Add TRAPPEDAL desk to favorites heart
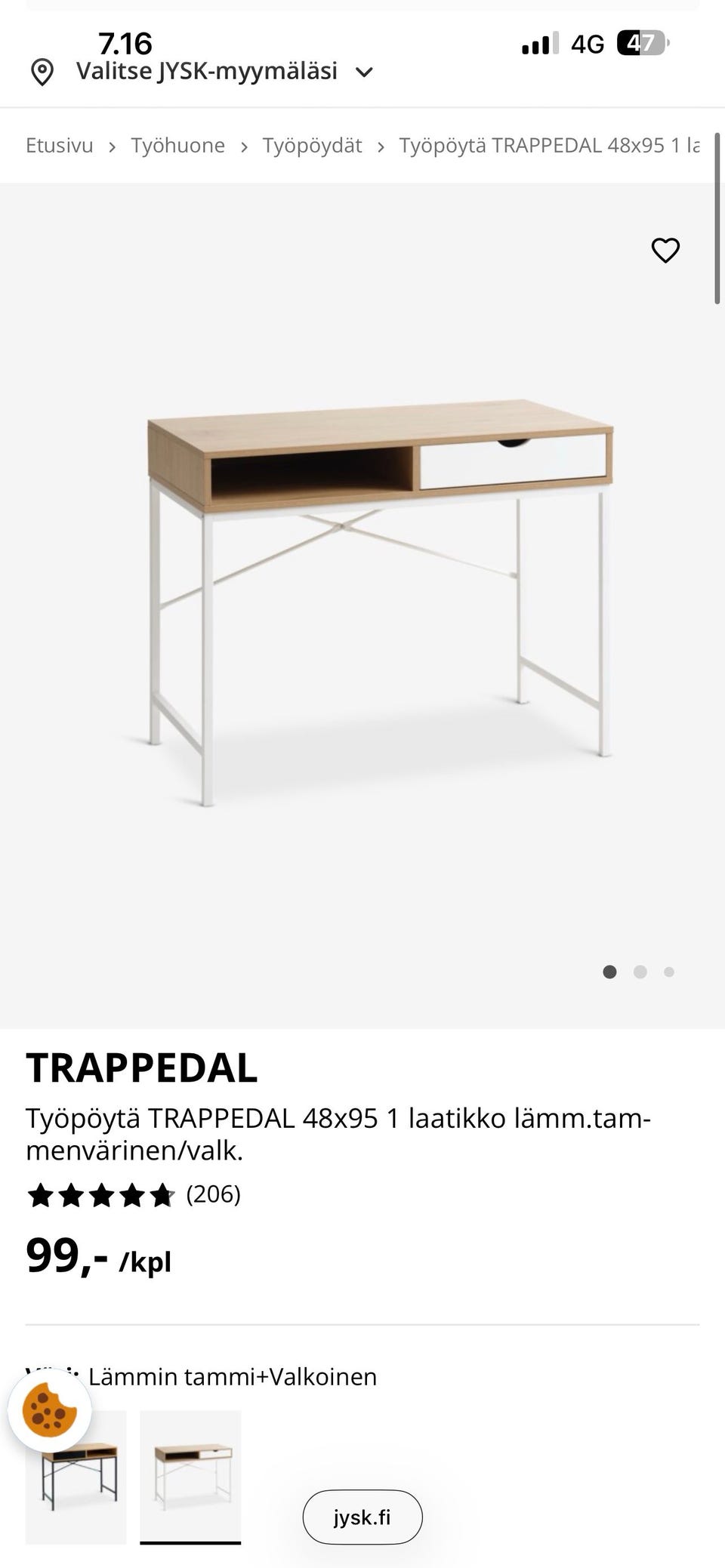 [x=665, y=251]
